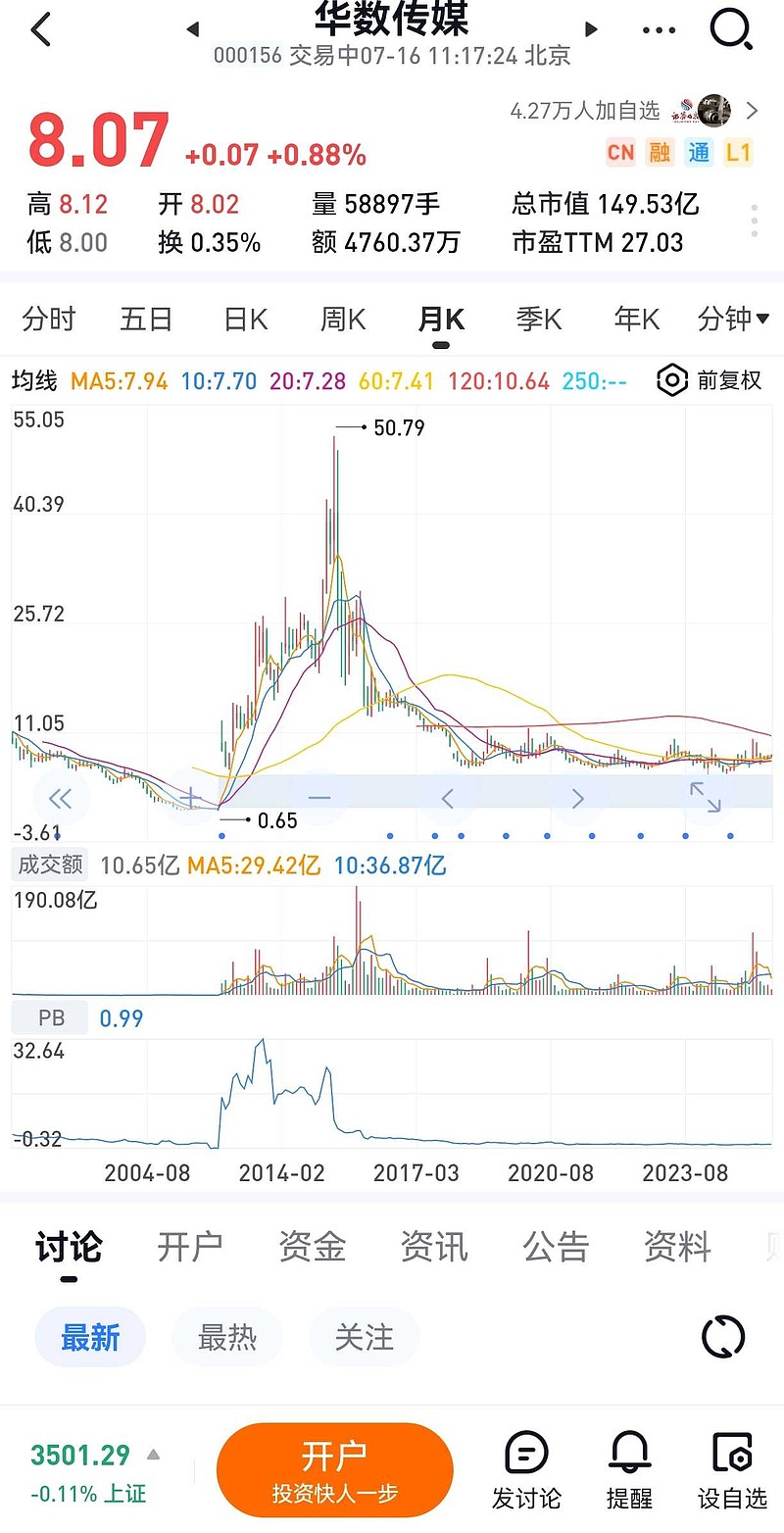
Task: Go back using the top-left arrow
Action: 40,29
